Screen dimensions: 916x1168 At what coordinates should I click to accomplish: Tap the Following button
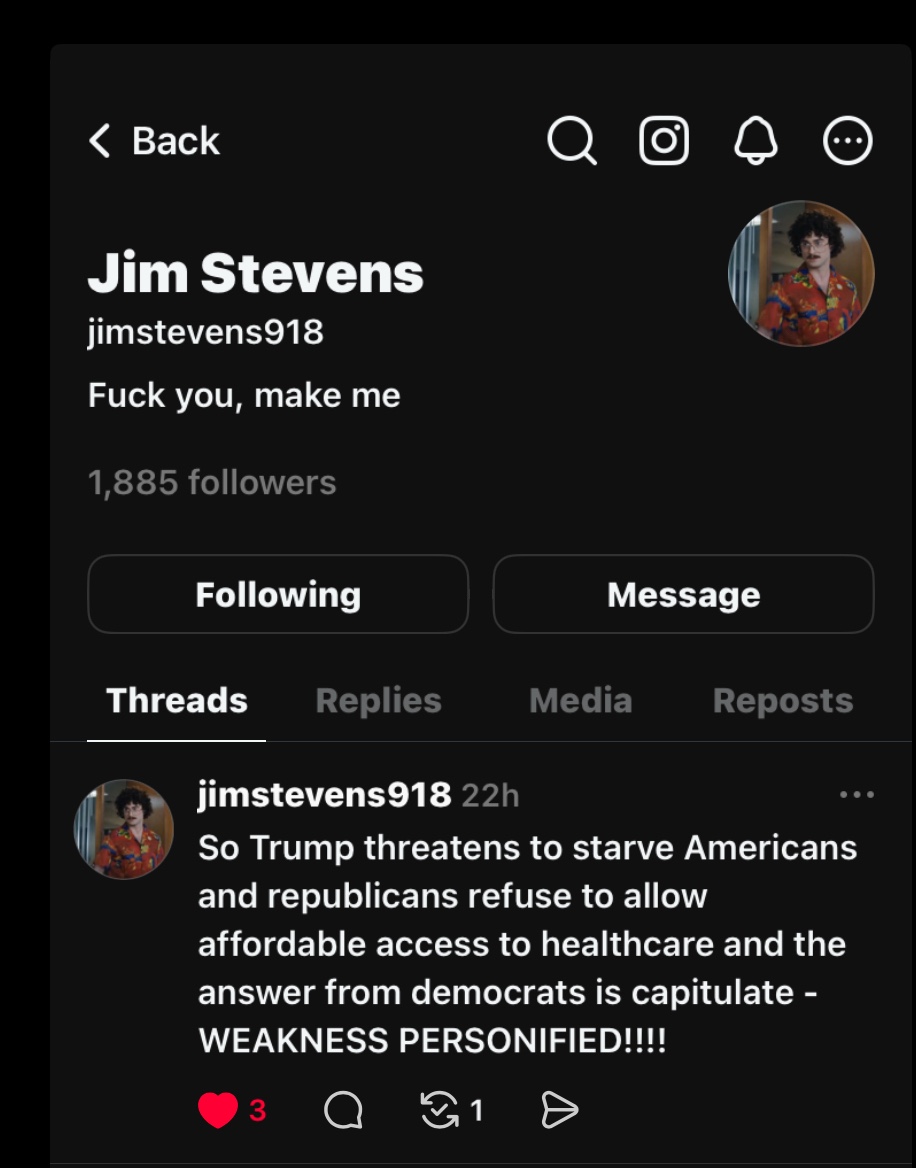tap(278, 595)
